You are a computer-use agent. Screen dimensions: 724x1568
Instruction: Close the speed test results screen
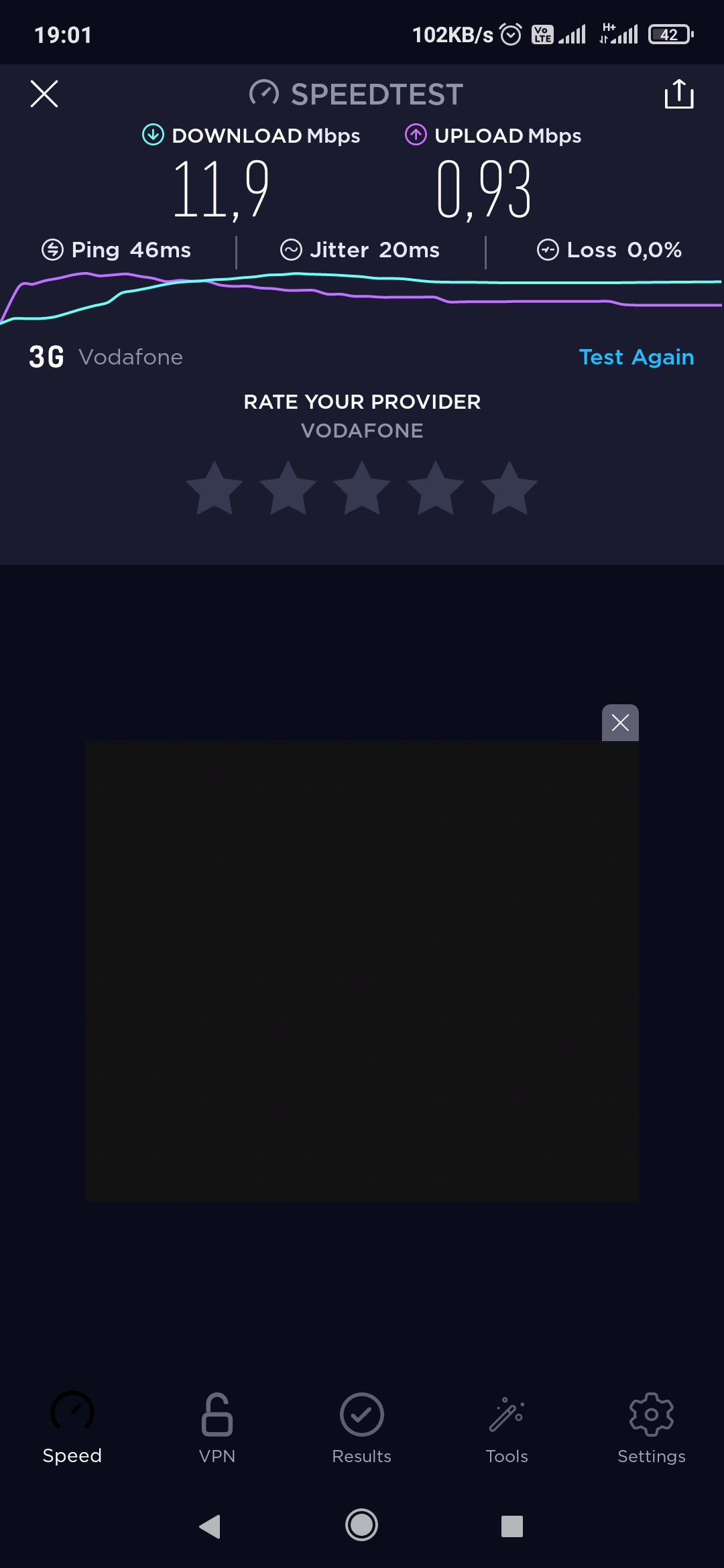pos(44,94)
